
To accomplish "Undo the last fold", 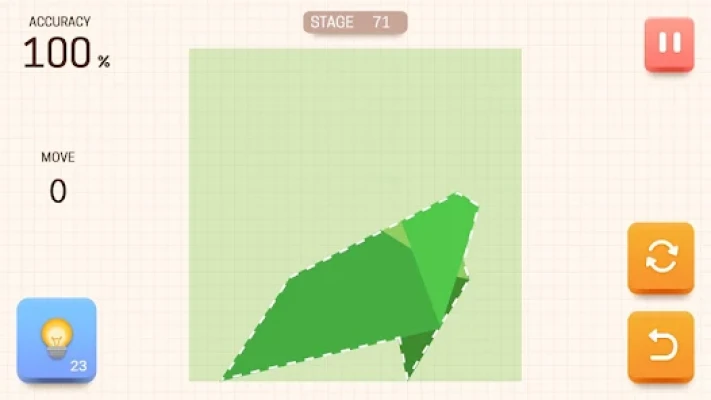I will (660, 345).
